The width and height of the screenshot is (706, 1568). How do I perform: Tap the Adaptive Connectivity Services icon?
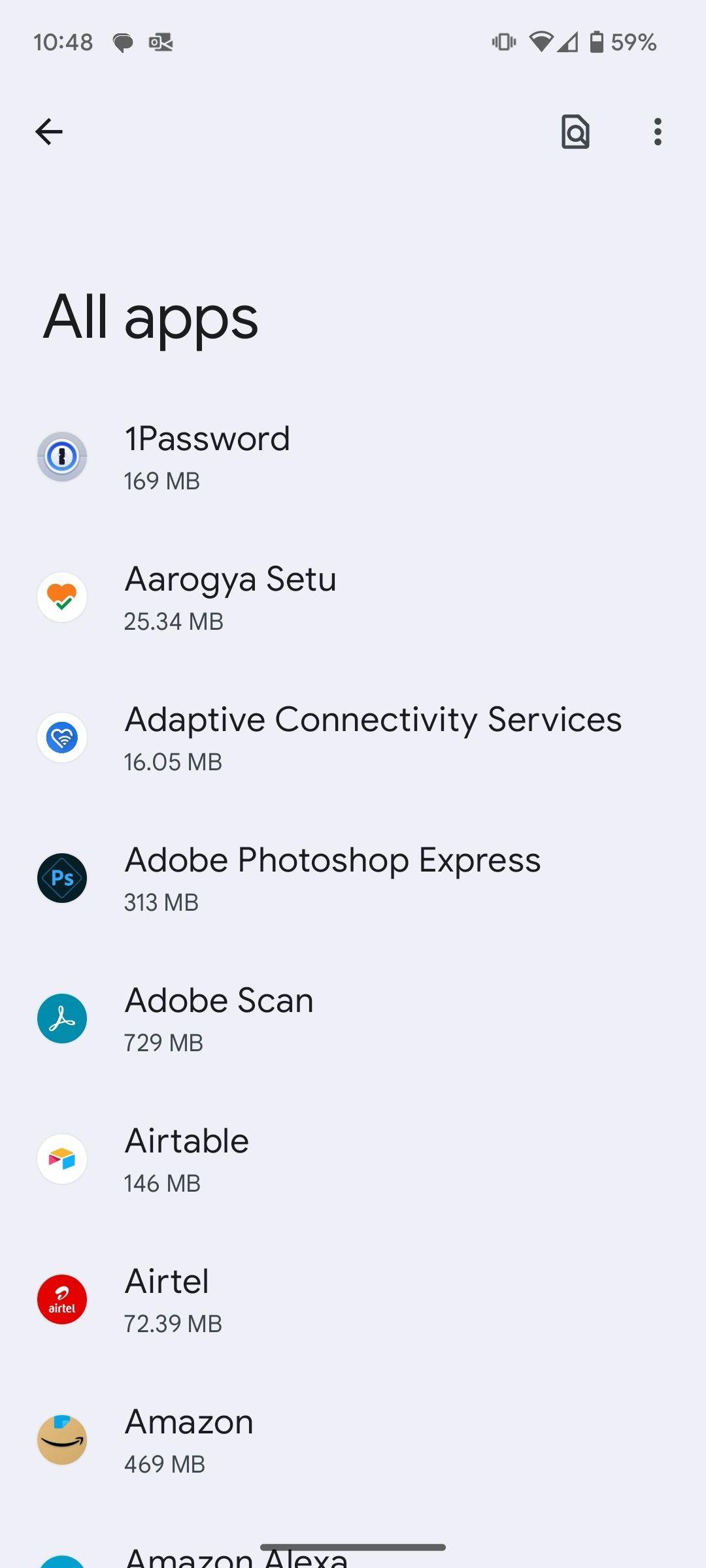click(61, 737)
